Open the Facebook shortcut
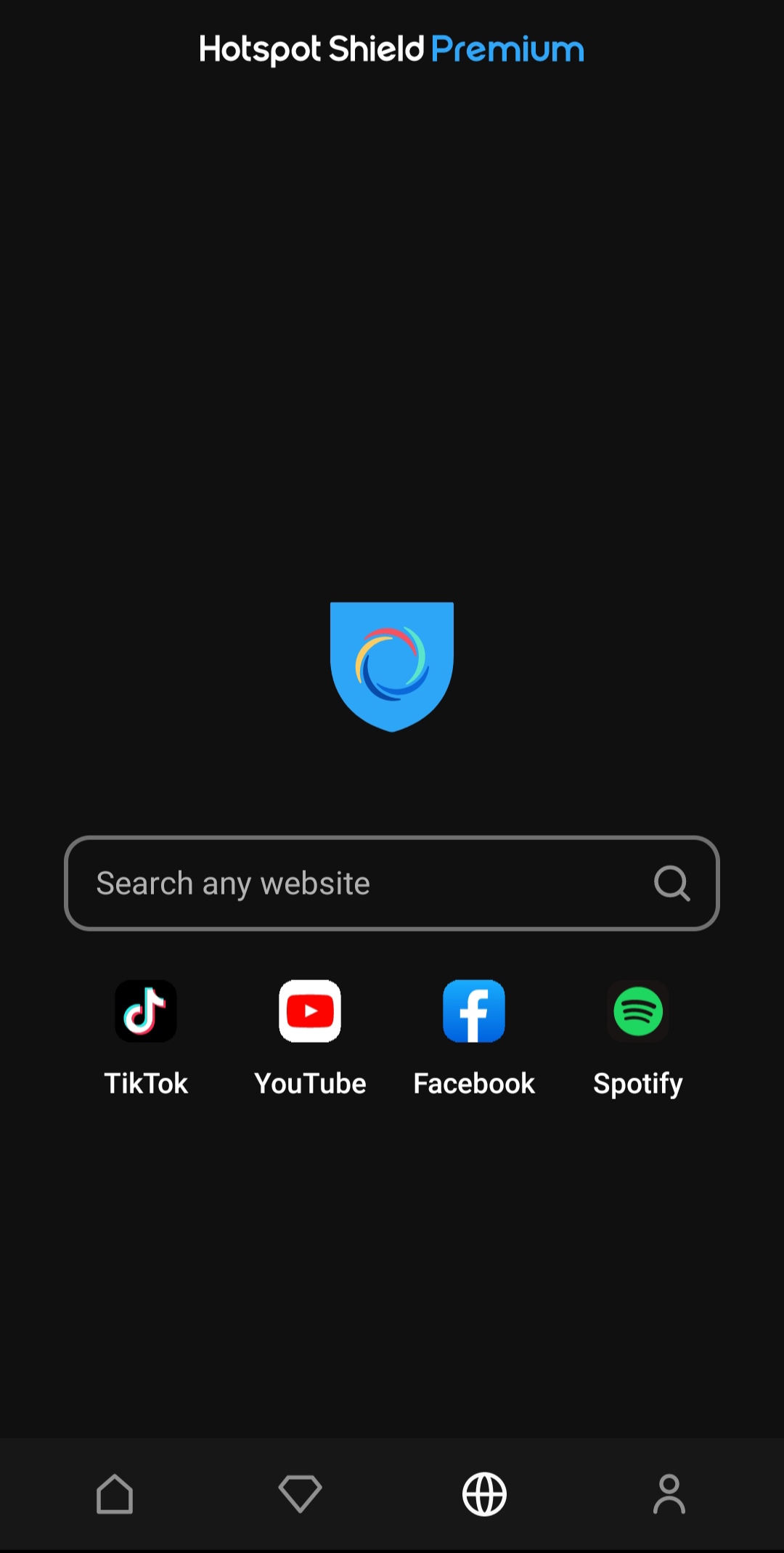This screenshot has height=1553, width=784. [x=474, y=1011]
